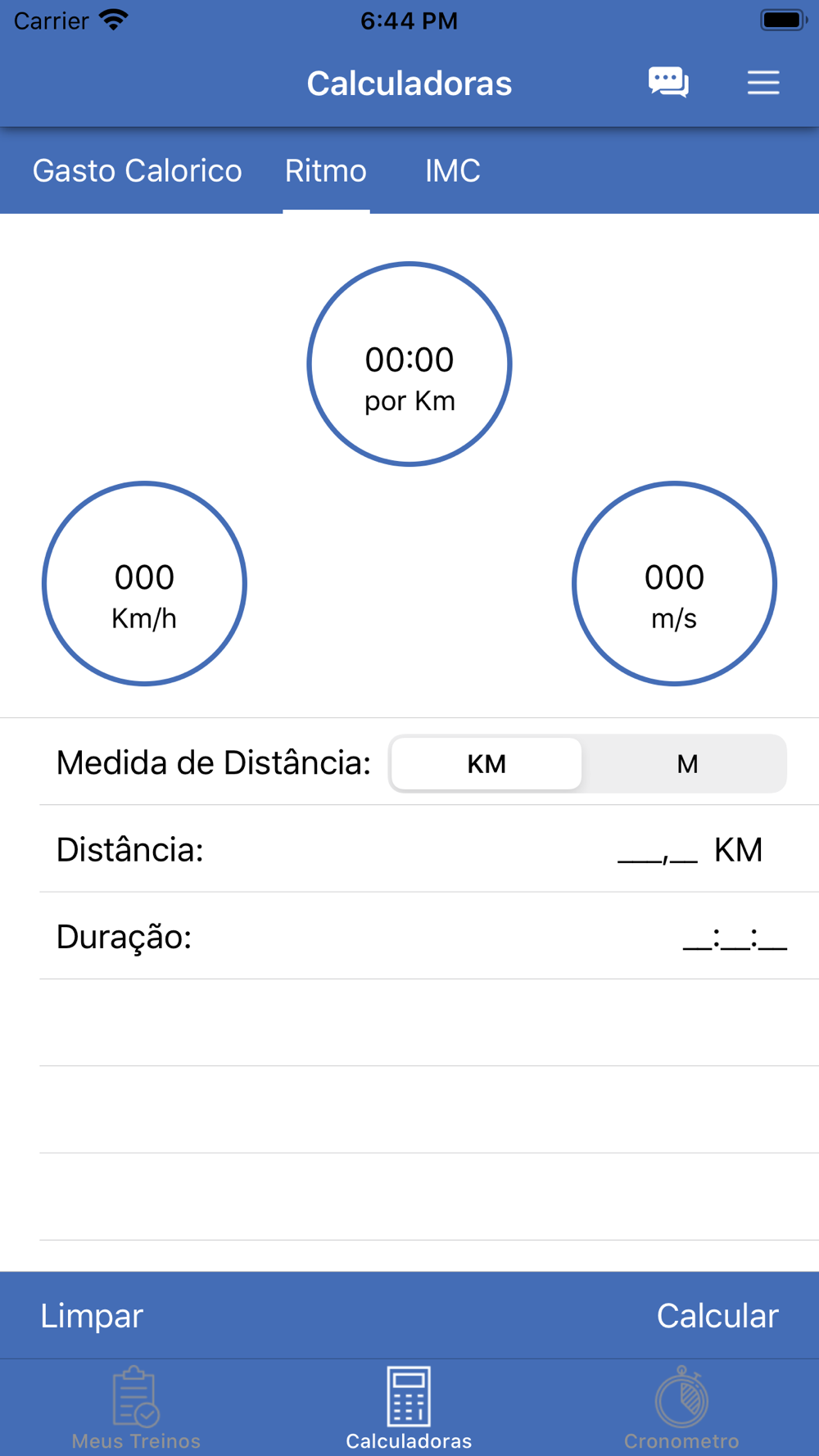
Task: Open the chat messages icon
Action: (x=668, y=83)
